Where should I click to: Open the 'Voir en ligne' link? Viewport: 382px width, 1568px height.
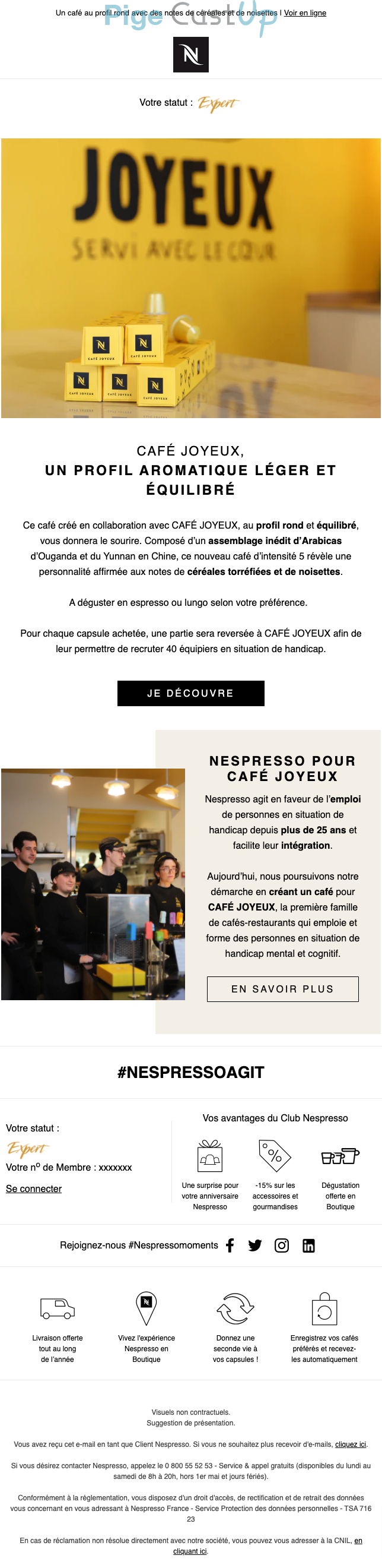pyautogui.click(x=305, y=13)
